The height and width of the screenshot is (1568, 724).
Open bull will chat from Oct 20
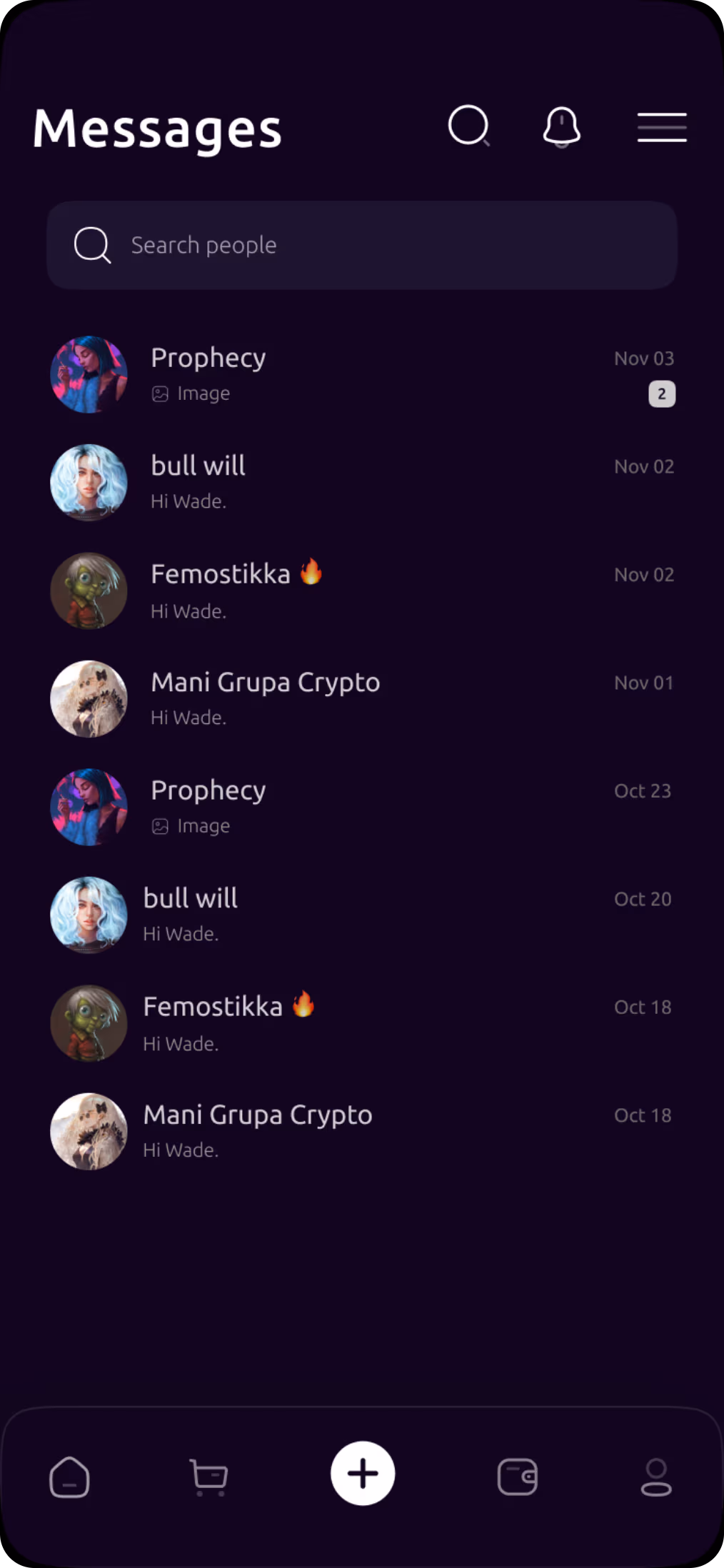361,915
